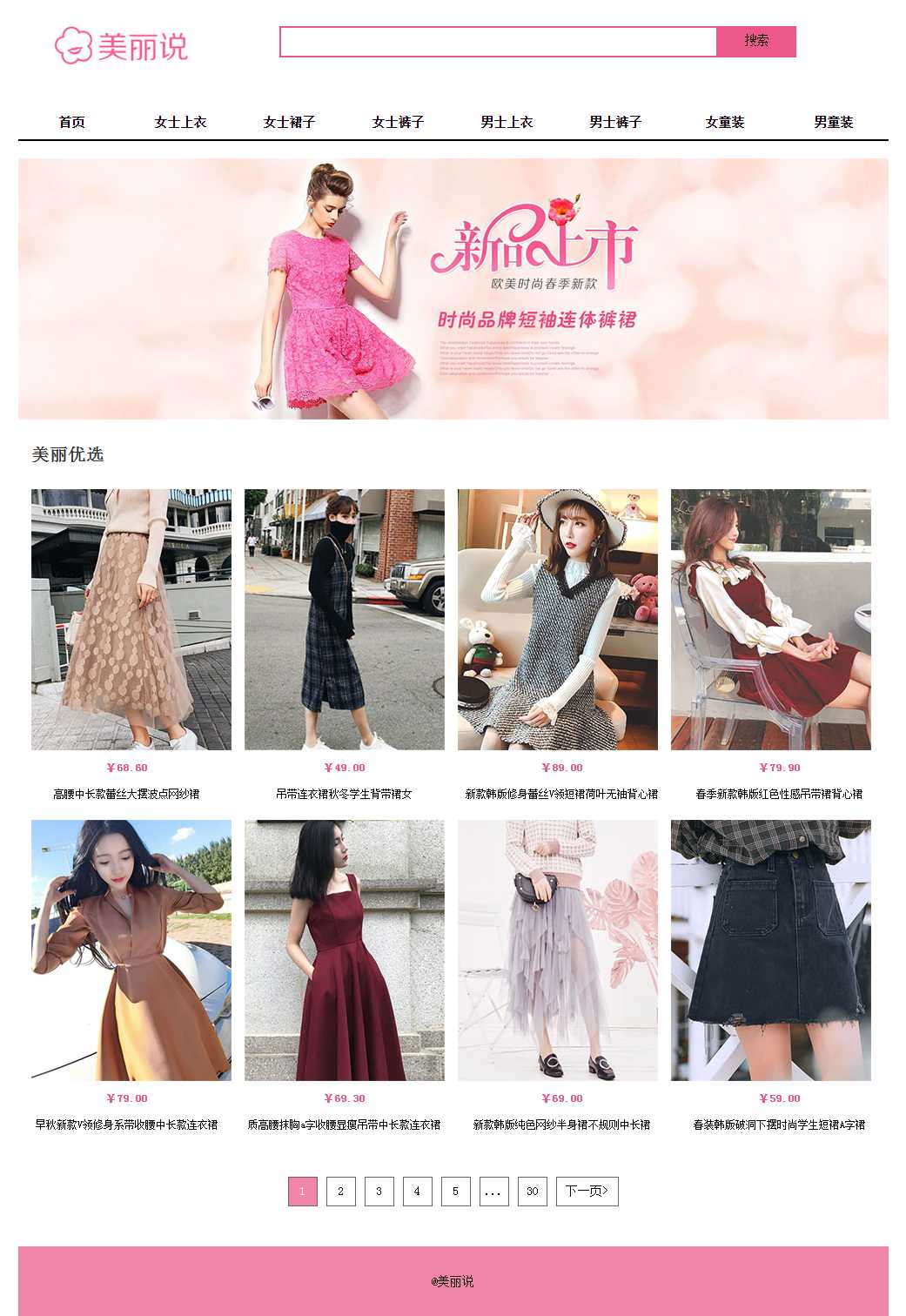Open the 男童装 category
Viewport: 906px width, 1316px height.
834,122
